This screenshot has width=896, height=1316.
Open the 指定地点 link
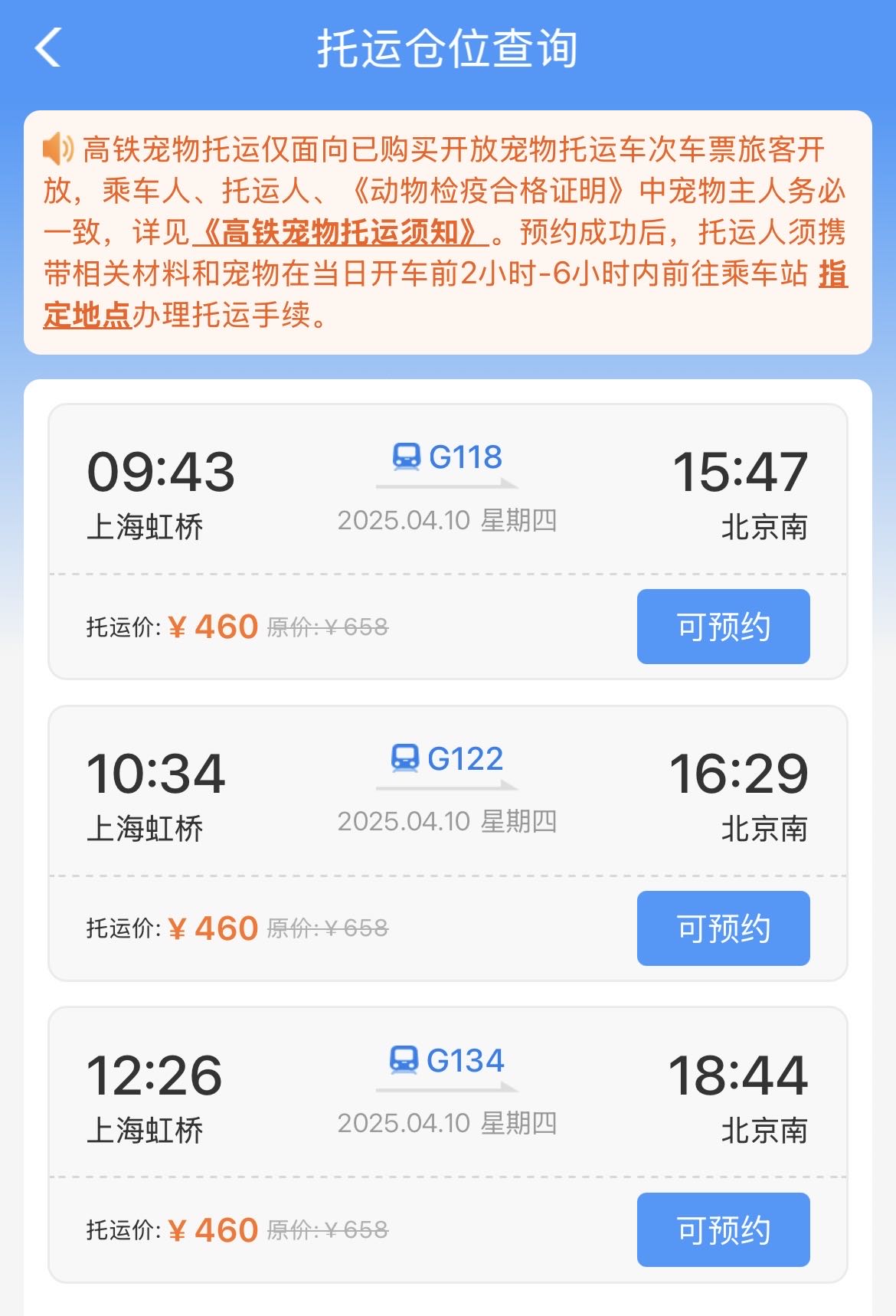coord(86,314)
